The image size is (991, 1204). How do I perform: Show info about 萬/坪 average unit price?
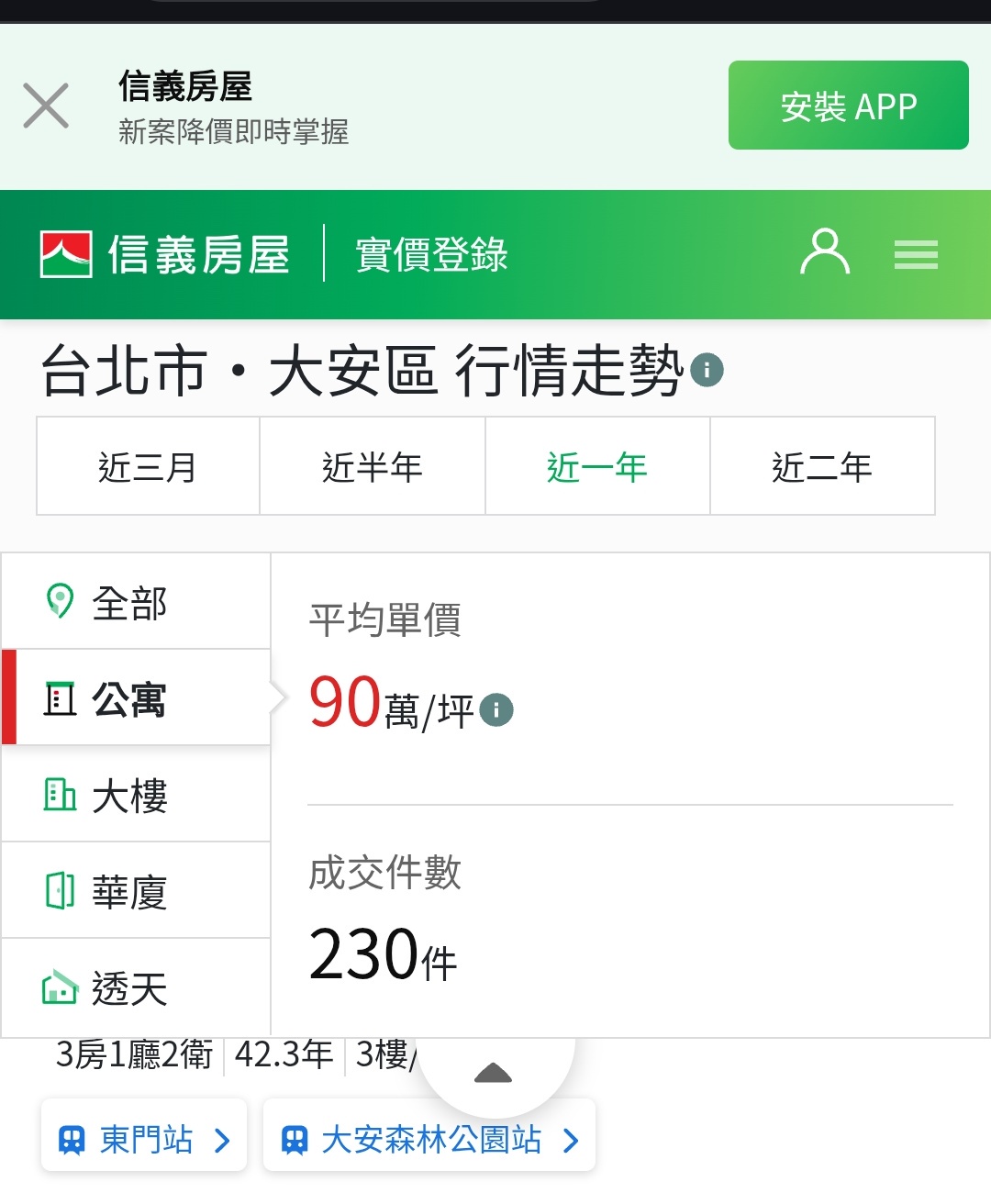tap(496, 709)
